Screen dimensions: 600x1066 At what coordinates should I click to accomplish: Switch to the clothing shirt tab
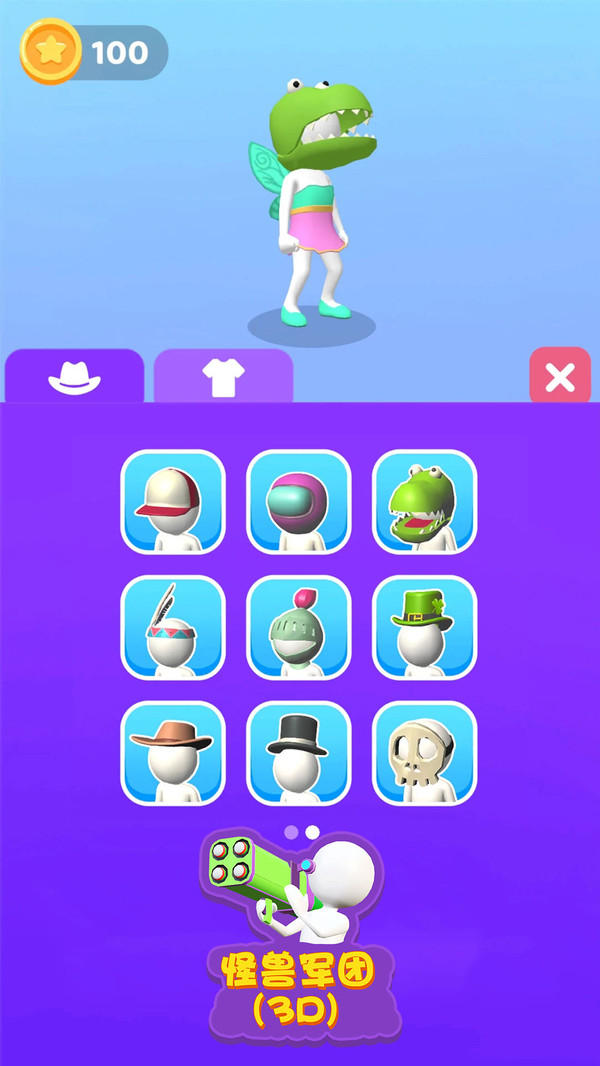point(223,377)
